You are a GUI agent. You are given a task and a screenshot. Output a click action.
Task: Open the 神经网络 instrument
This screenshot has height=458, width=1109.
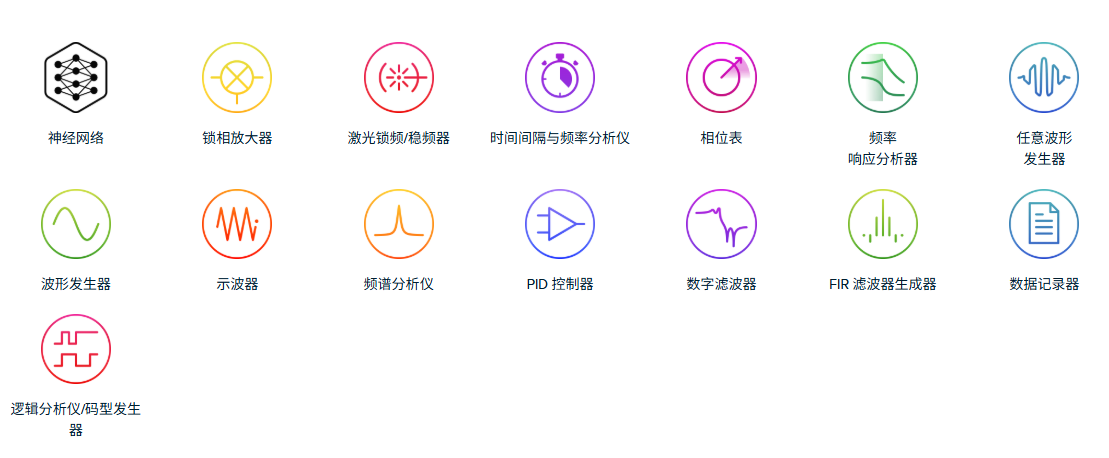tap(76, 77)
